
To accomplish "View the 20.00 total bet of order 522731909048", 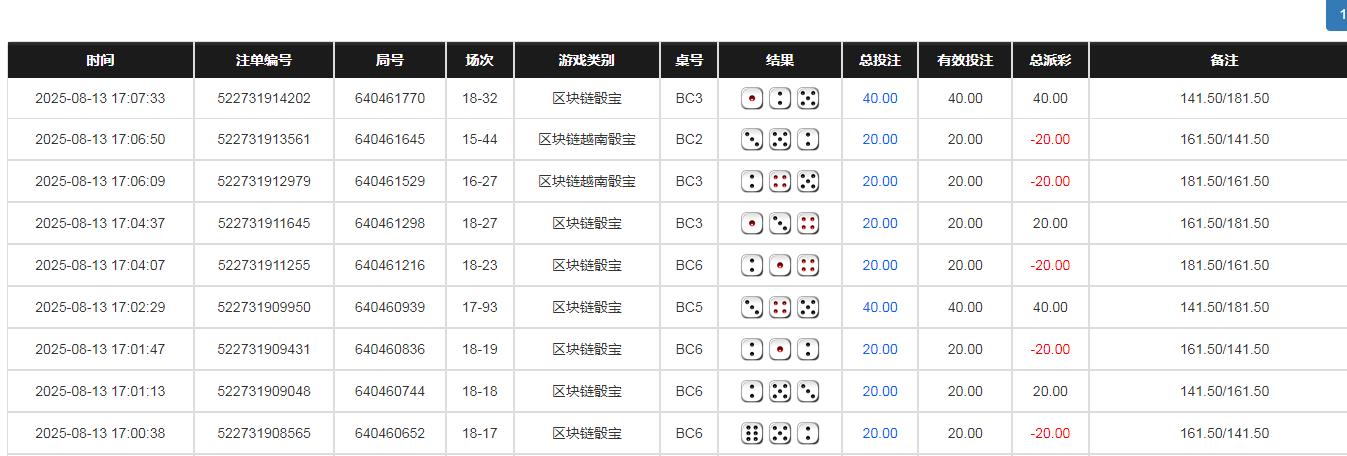I will (880, 392).
